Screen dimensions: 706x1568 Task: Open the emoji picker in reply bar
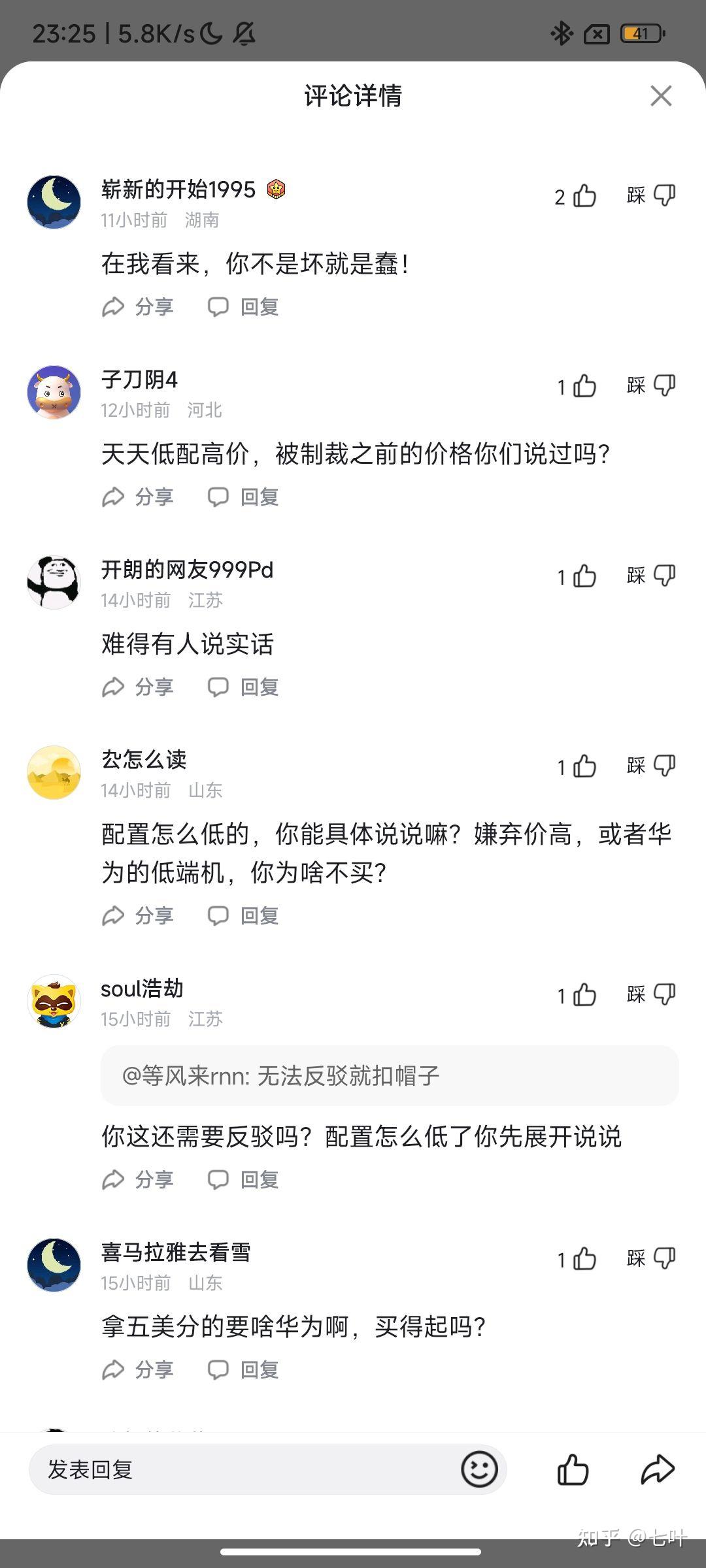coord(479,1469)
